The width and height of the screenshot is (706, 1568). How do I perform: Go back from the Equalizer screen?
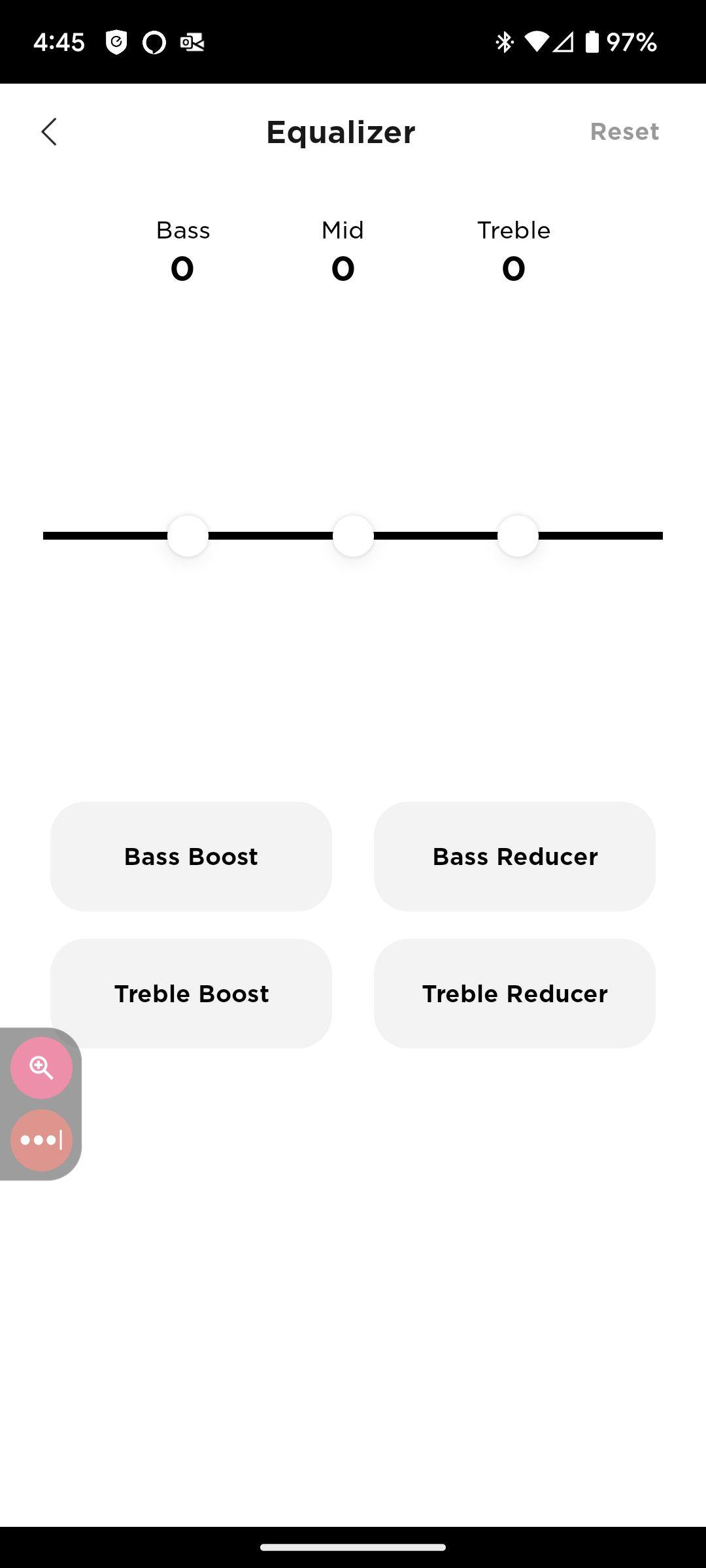[x=49, y=132]
